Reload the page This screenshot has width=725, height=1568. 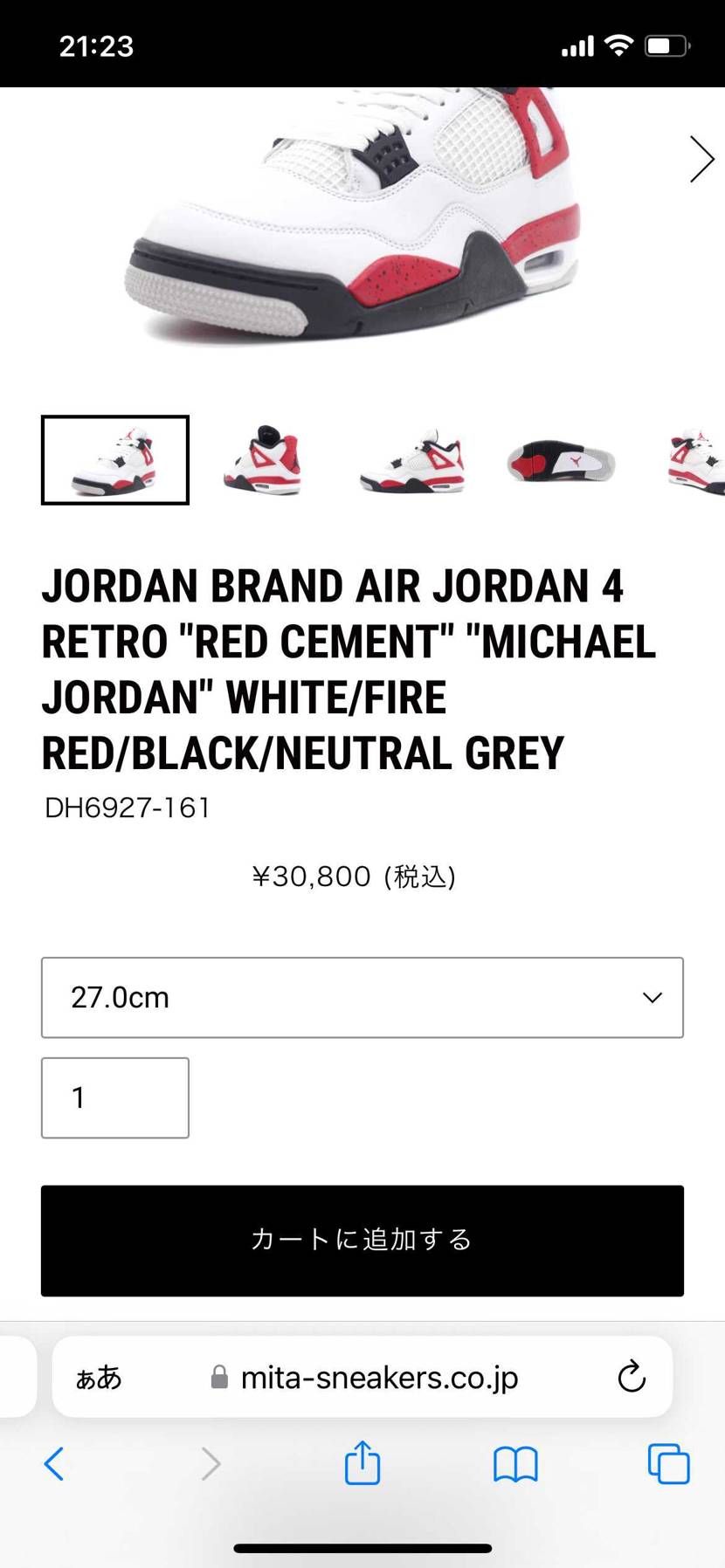[x=632, y=1377]
